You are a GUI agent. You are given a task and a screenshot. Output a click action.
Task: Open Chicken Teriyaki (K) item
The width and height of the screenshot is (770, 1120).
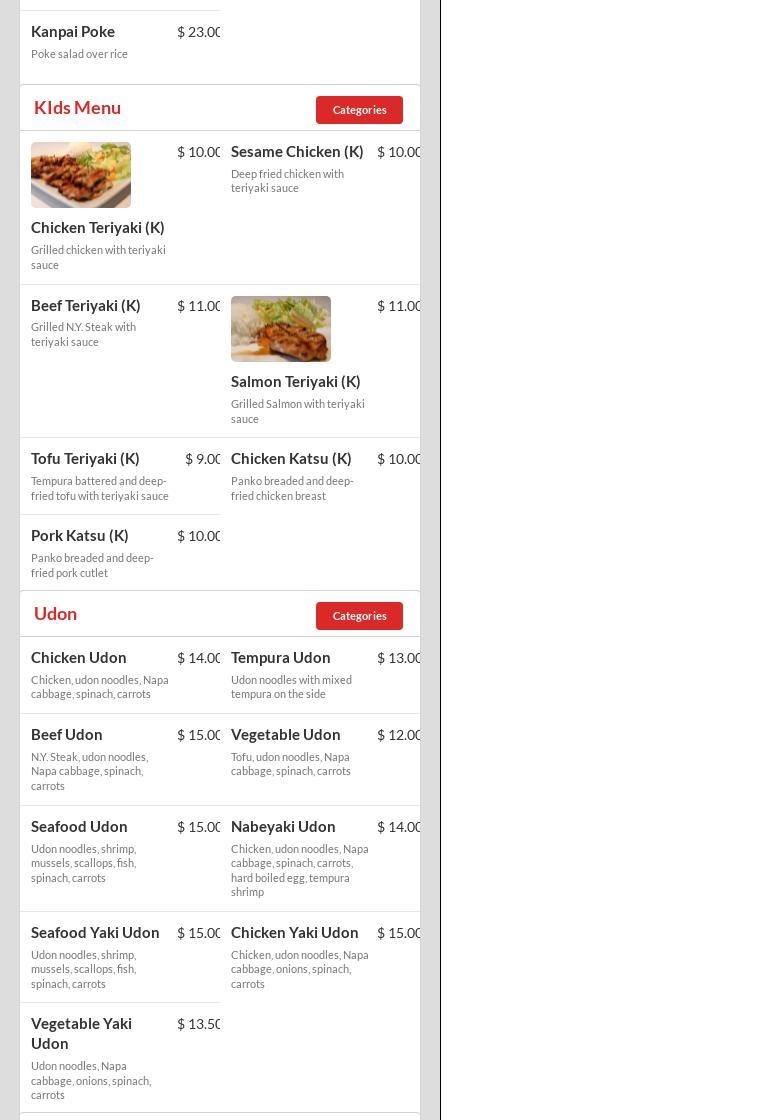tap(97, 228)
